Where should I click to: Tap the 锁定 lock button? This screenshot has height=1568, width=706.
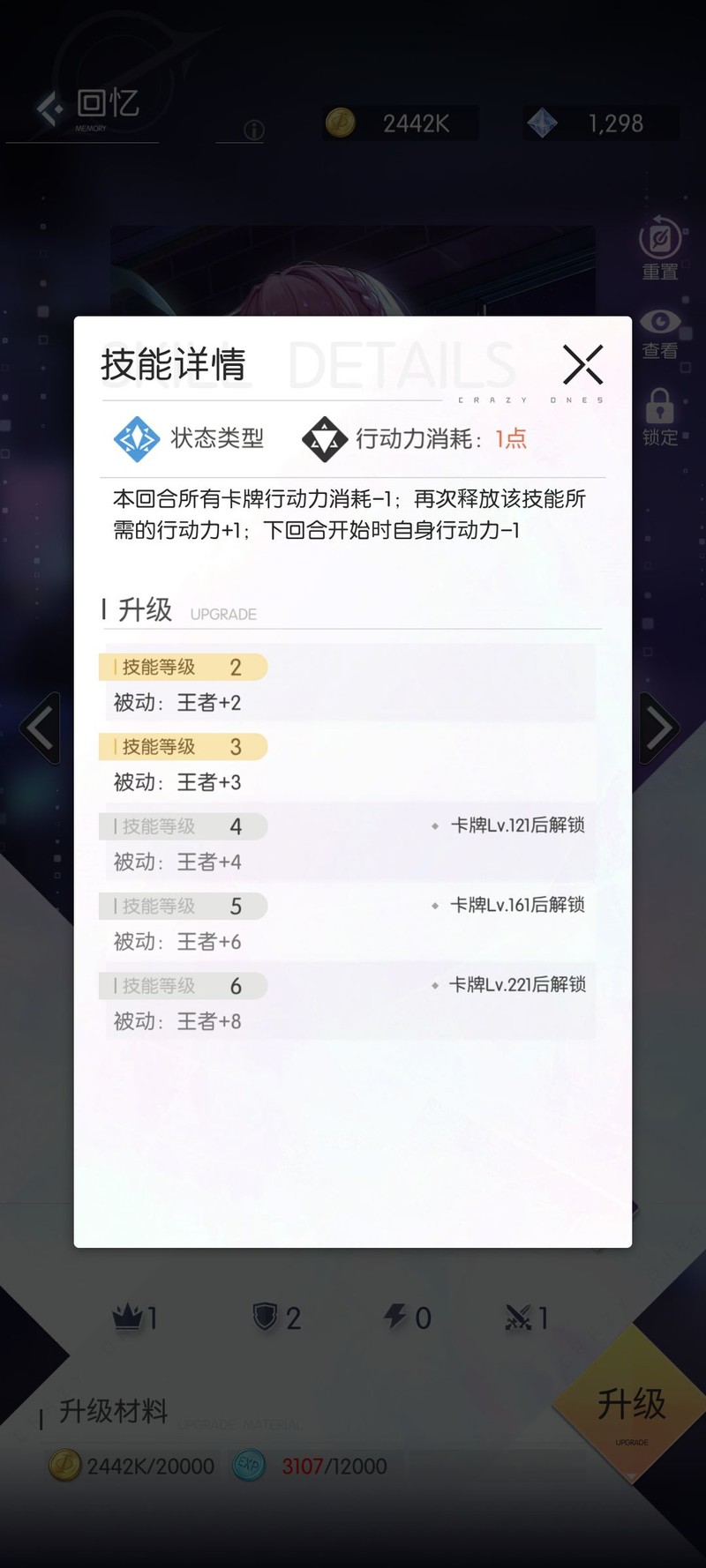660,416
